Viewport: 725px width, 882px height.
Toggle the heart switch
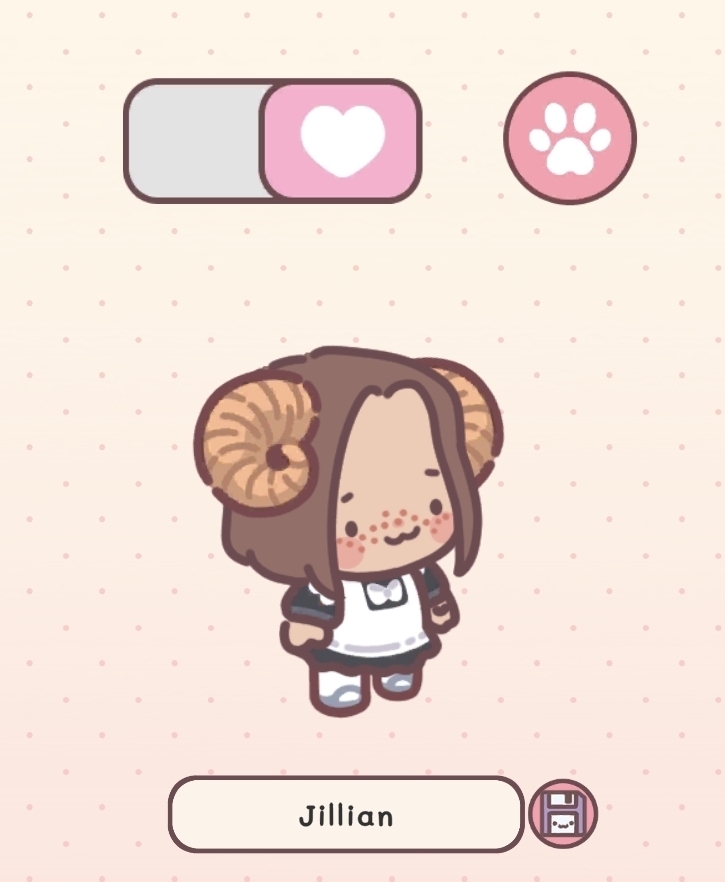click(273, 141)
